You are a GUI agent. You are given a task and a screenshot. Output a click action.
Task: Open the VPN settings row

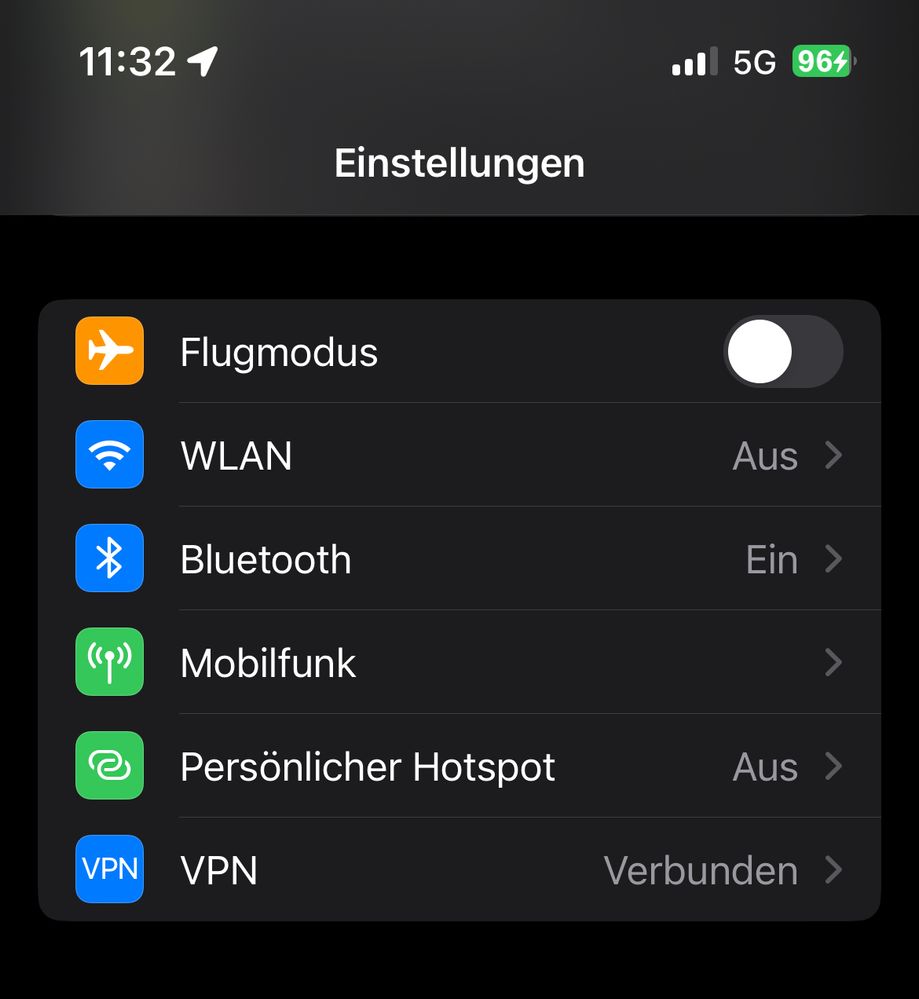[460, 870]
